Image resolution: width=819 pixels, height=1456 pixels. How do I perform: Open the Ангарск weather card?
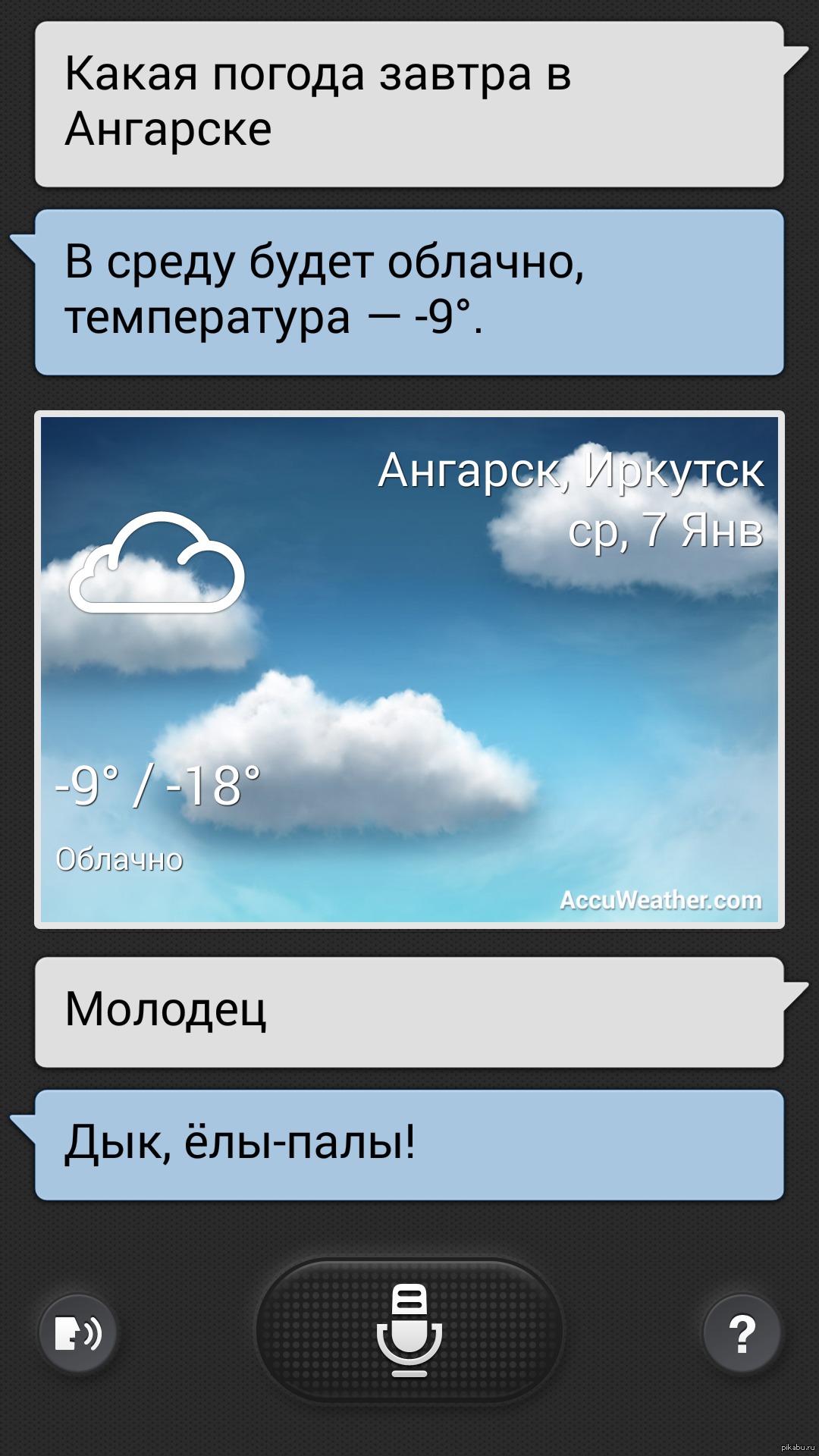click(409, 670)
